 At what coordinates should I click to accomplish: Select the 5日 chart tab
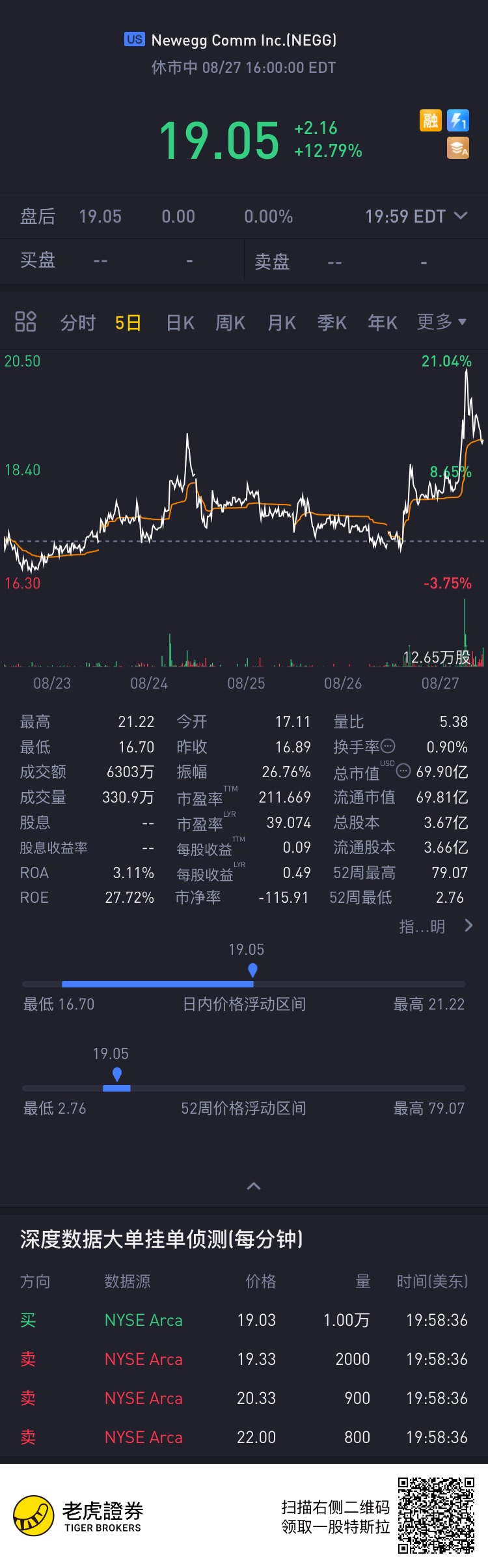128,323
